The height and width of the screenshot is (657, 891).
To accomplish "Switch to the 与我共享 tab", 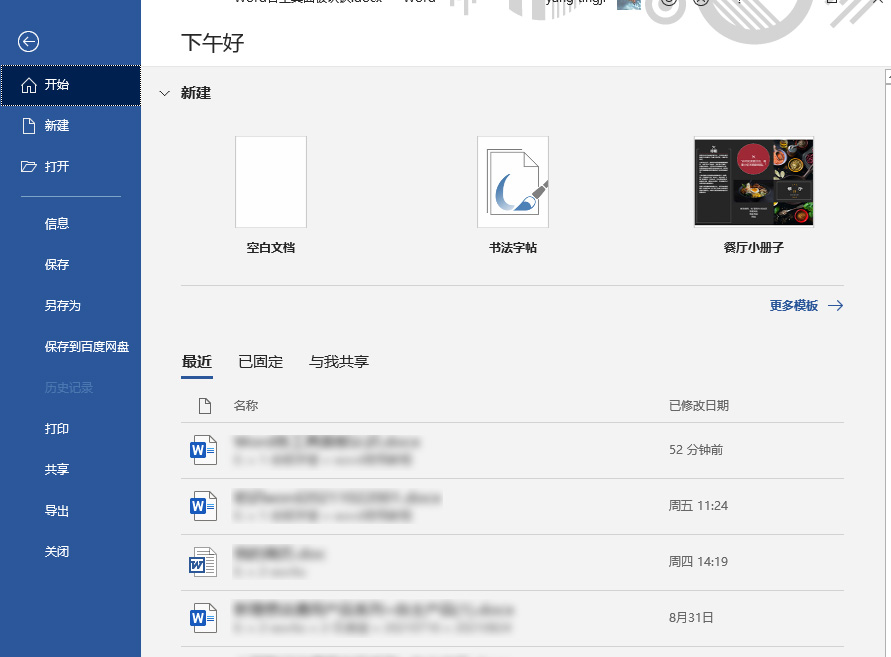I will [x=339, y=362].
